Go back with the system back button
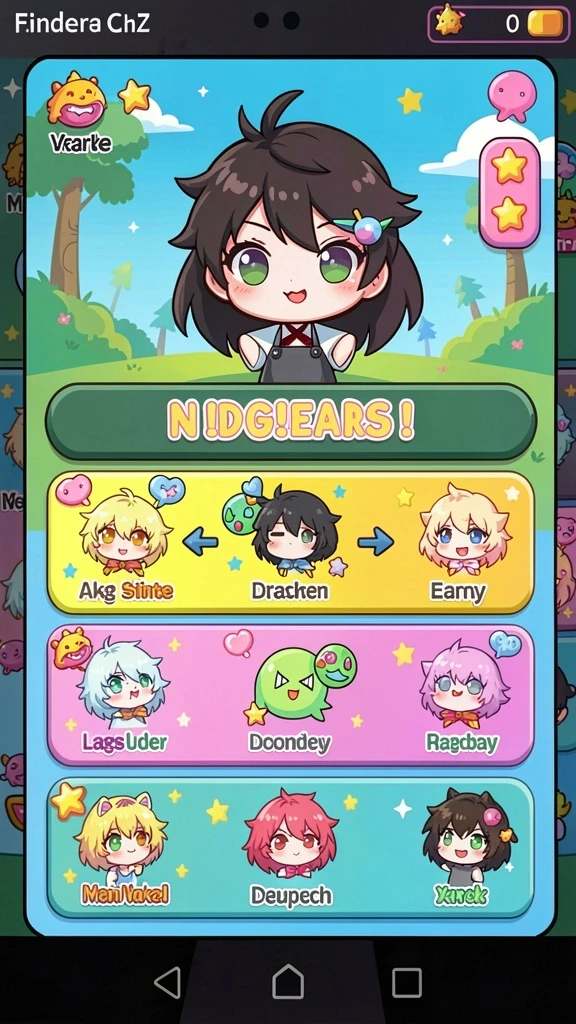 pos(167,982)
